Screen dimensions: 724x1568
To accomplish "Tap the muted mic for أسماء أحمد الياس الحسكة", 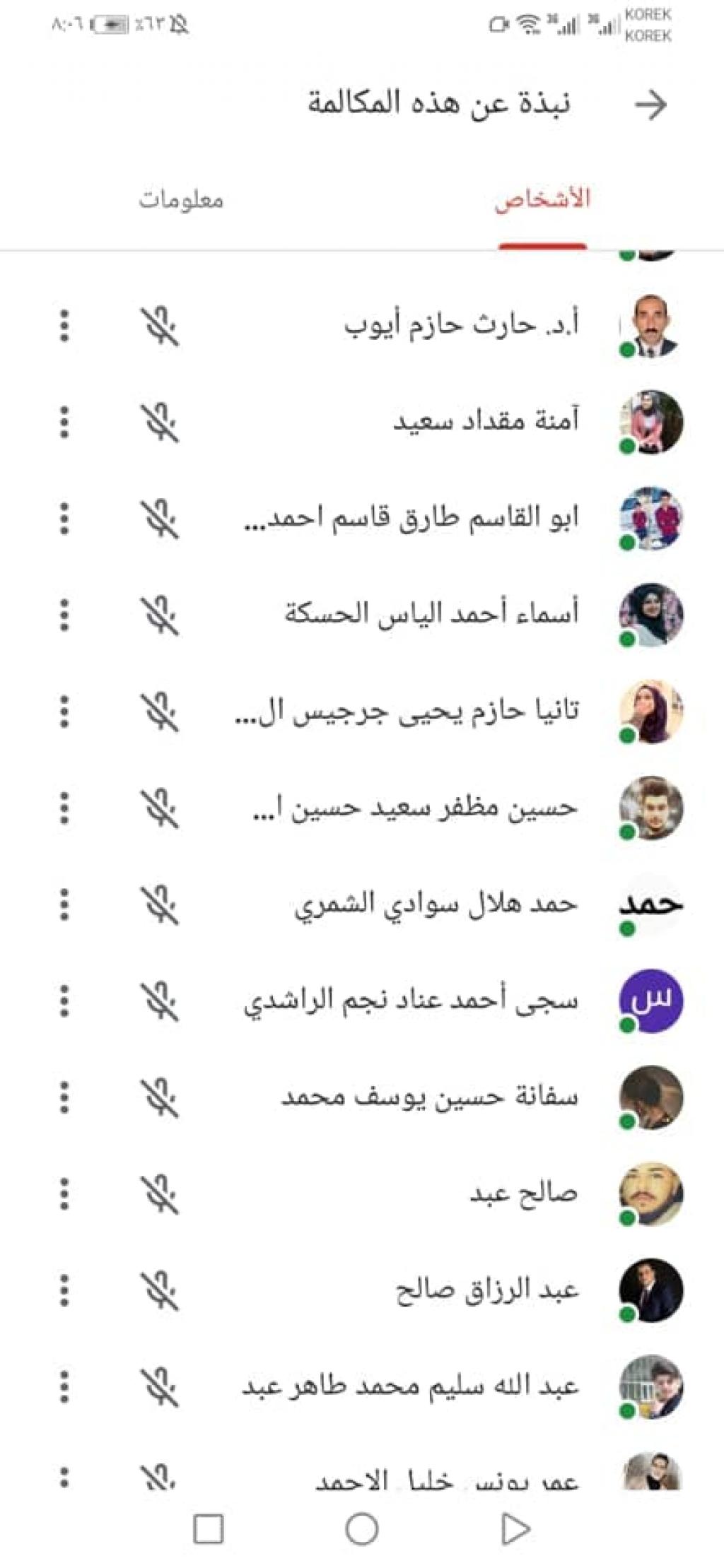I will pos(159,615).
